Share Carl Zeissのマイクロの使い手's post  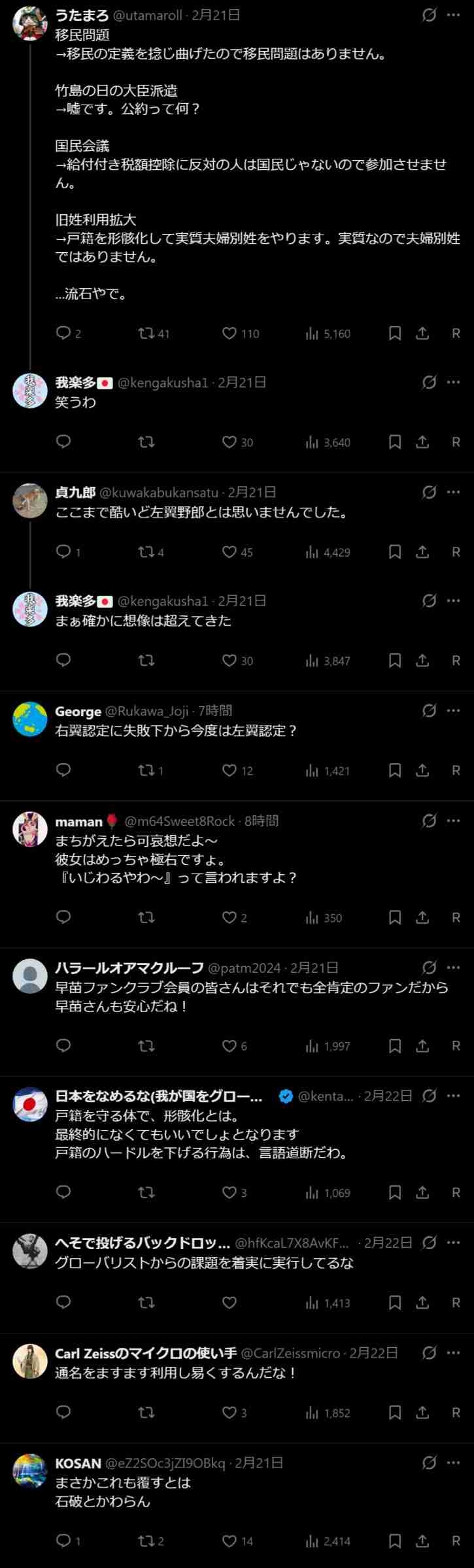423,1413
